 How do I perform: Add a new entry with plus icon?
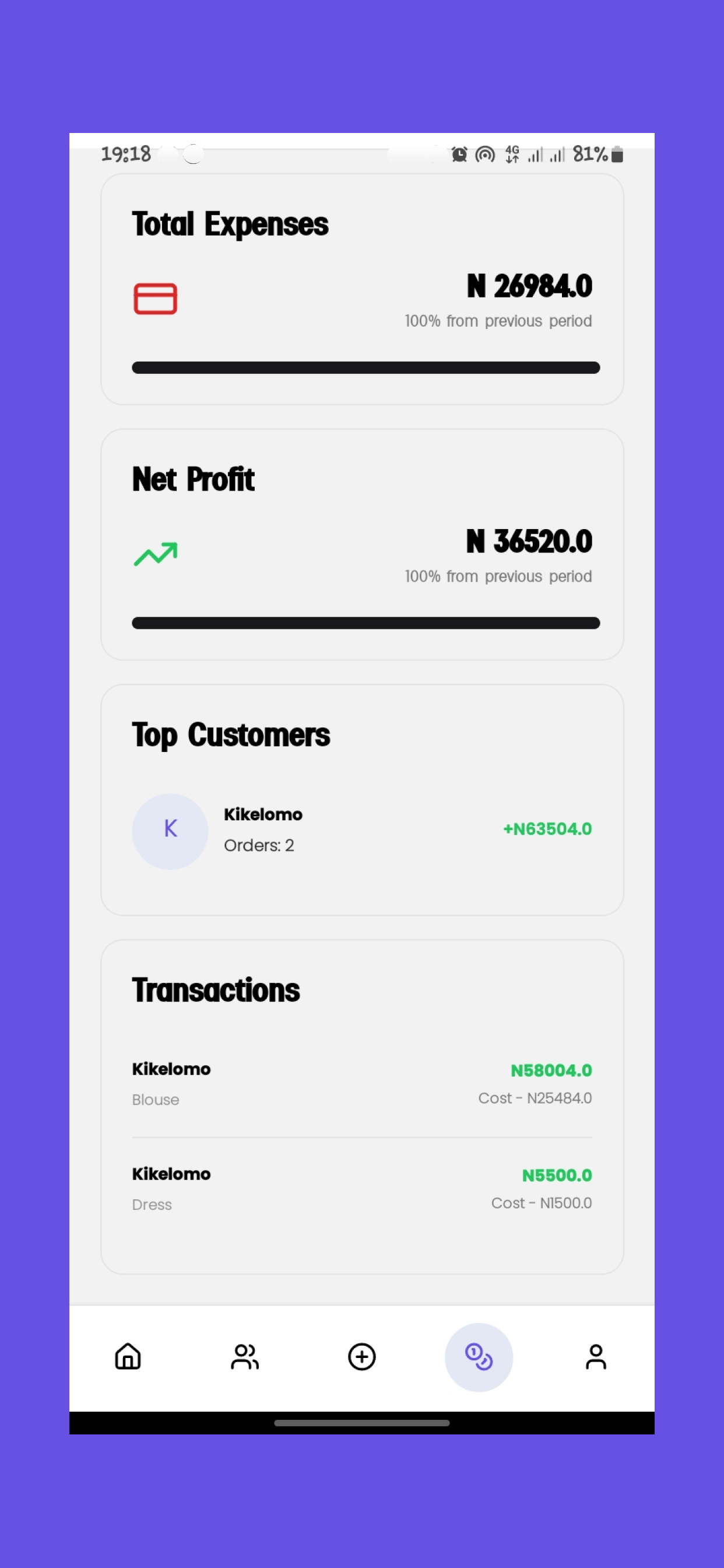(362, 1356)
